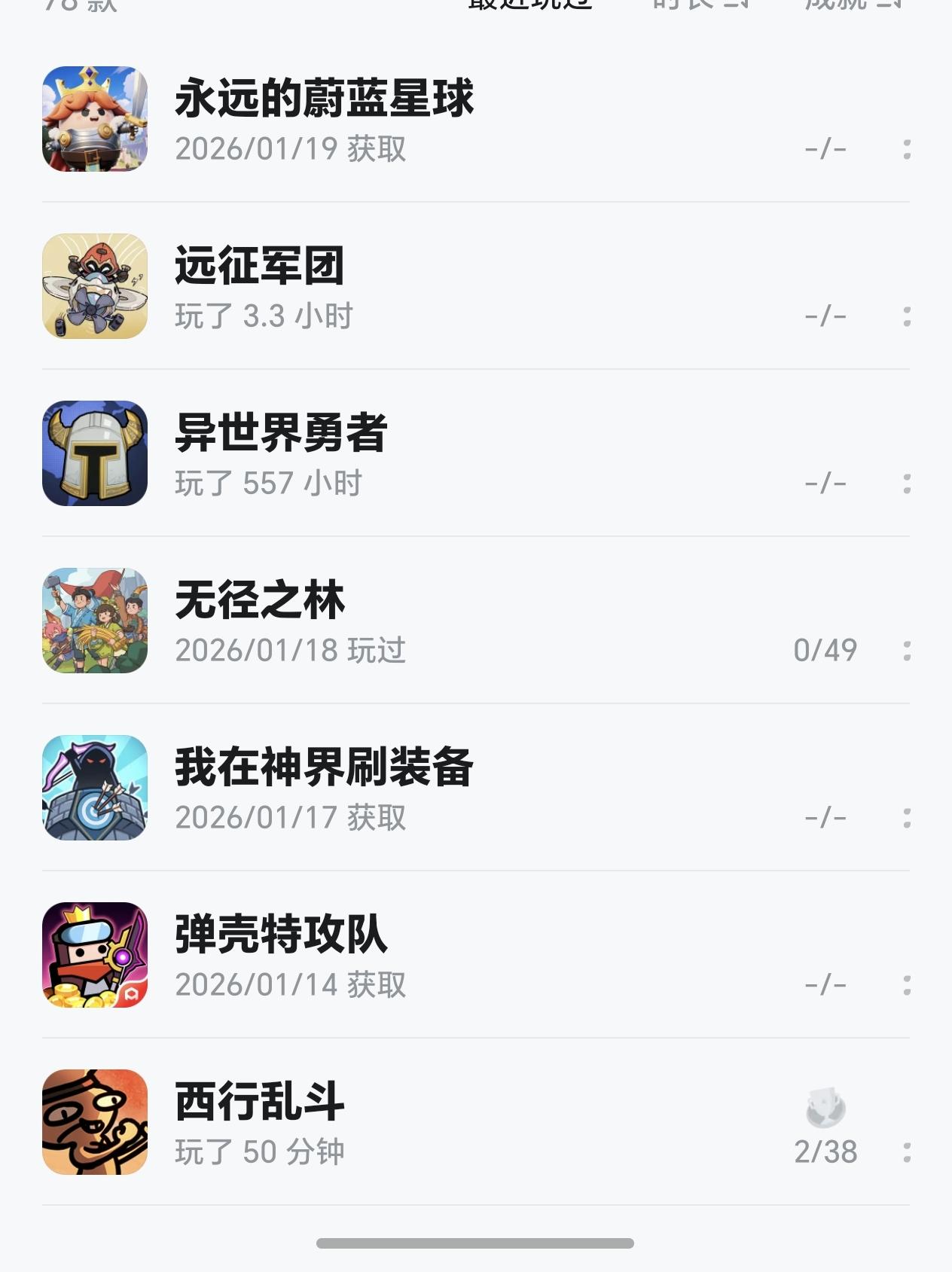This screenshot has height=1272, width=952.
Task: Open the three-dot menu for 西行乱斗
Action: point(907,1152)
